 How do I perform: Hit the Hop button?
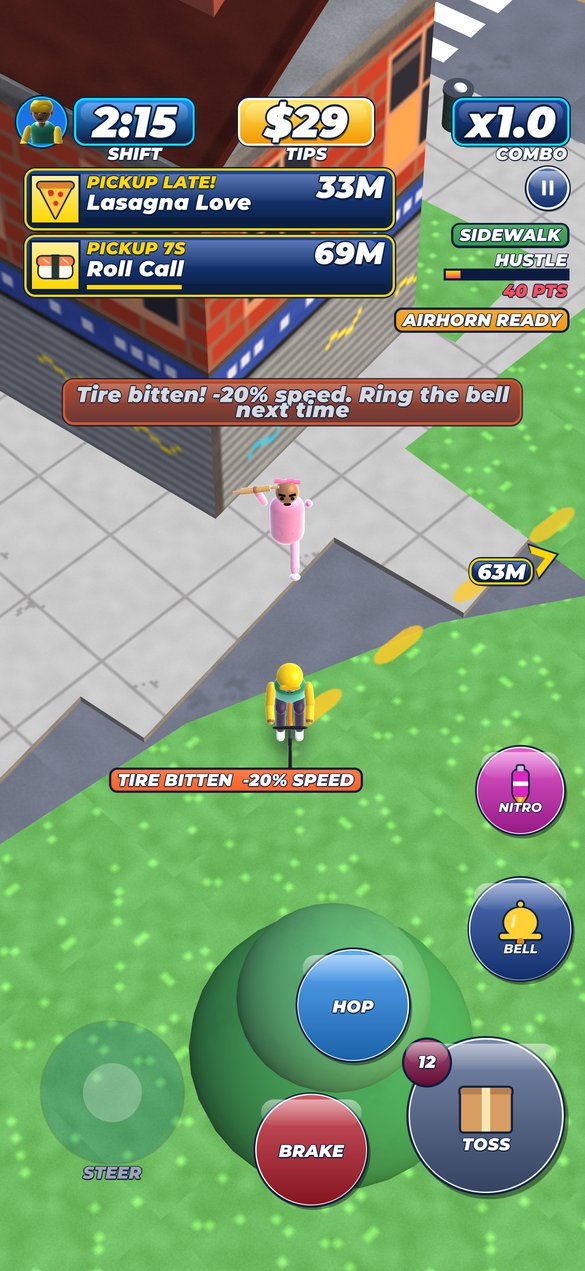(353, 1005)
